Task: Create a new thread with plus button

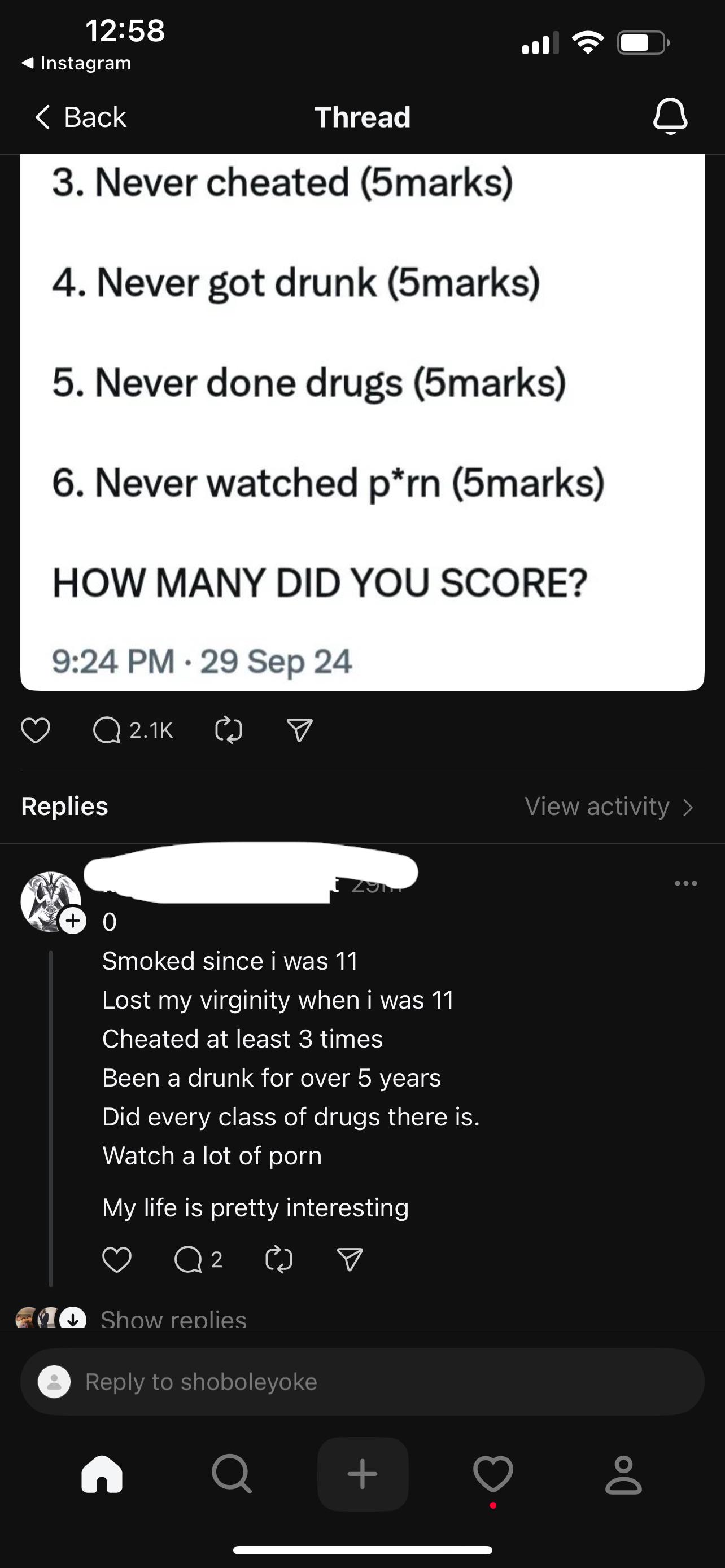Action: tap(362, 1474)
